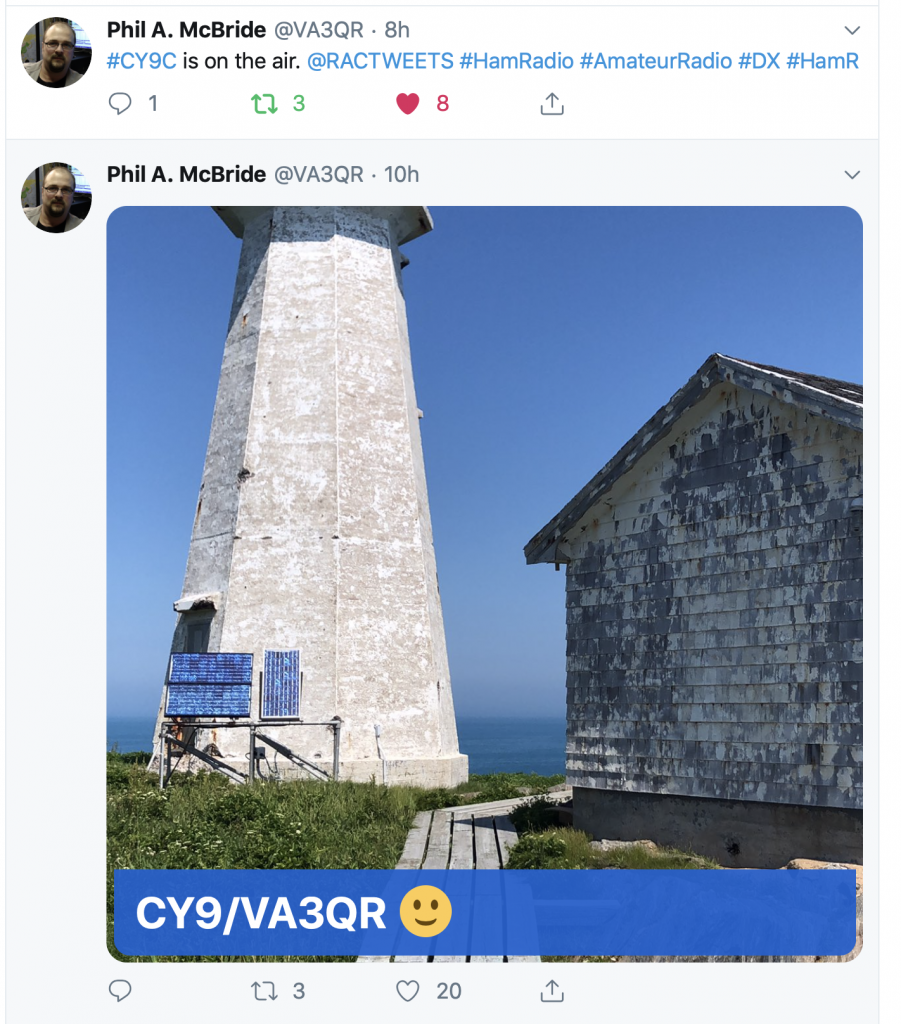
Task: Reply to the CY9/VA3QR lighthouse photo tweet
Action: pyautogui.click(x=120, y=991)
